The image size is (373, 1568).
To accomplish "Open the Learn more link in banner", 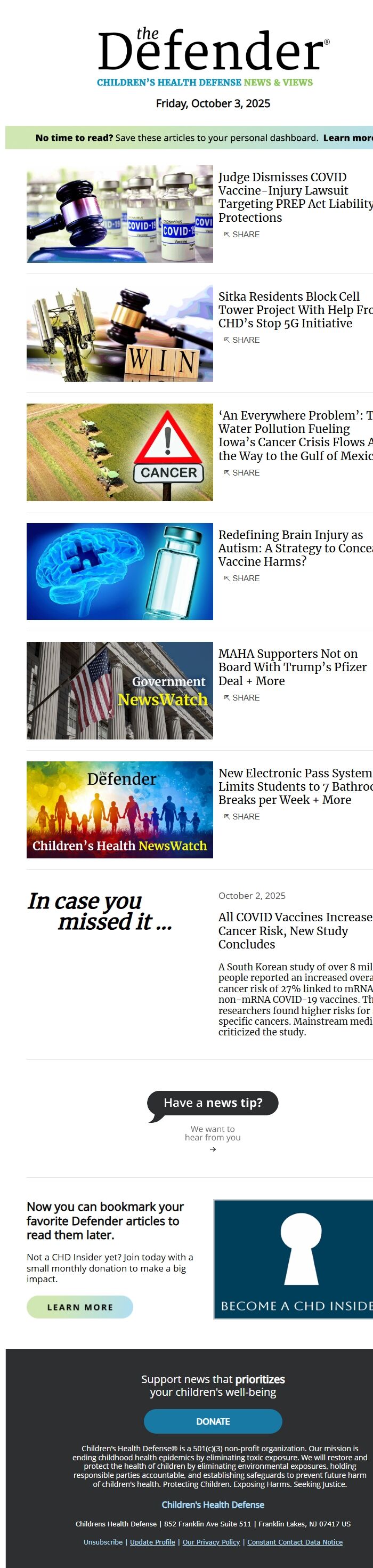I will [348, 138].
